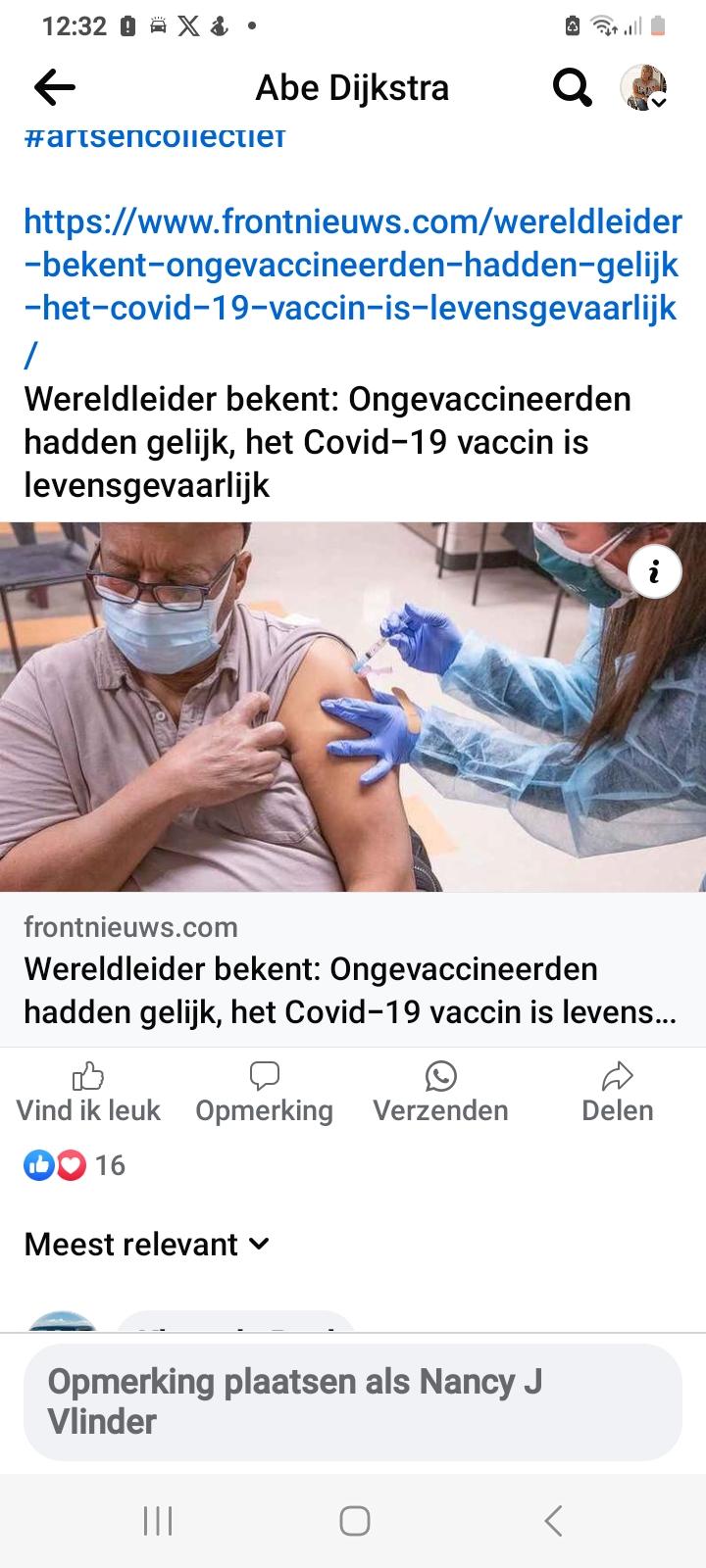This screenshot has width=706, height=1568.
Task: Expand the Meest relevant comment sorting
Action: pos(147,1245)
